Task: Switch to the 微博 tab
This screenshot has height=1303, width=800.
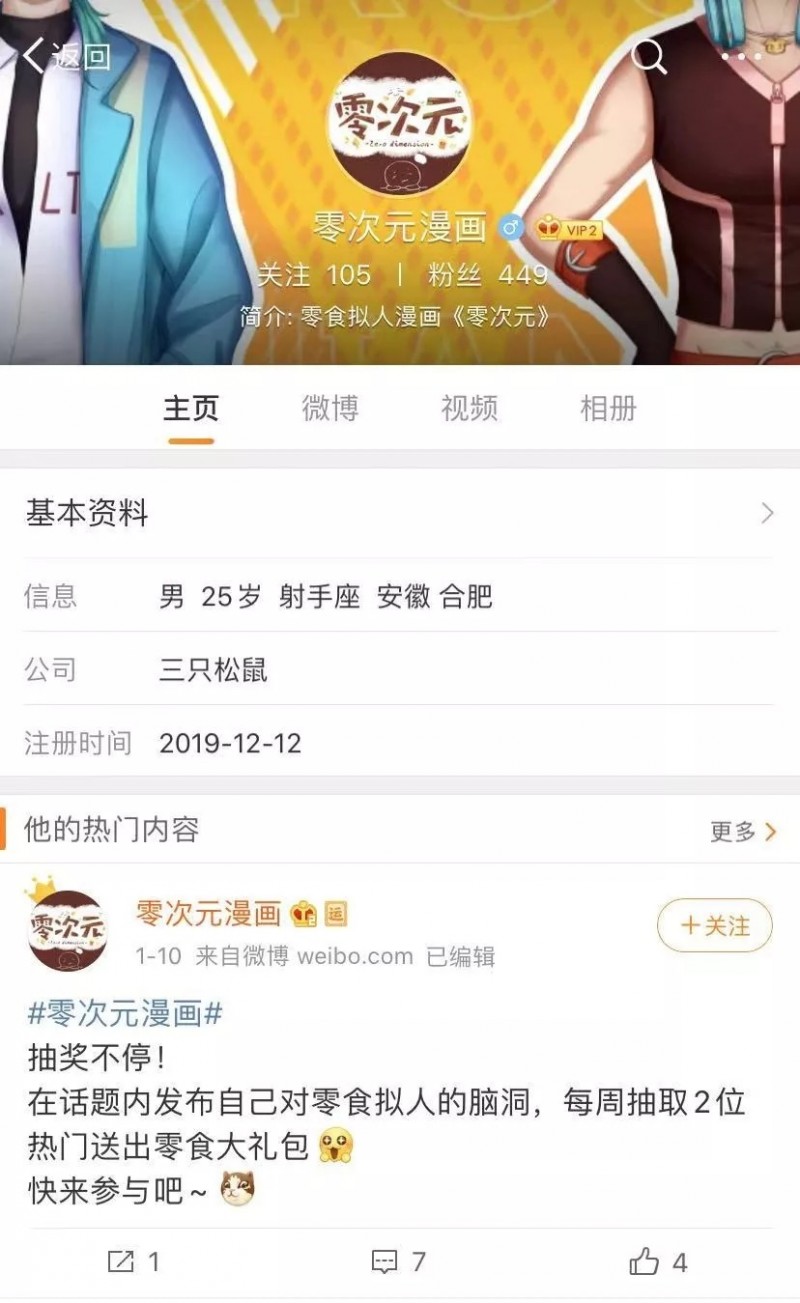Action: pyautogui.click(x=330, y=408)
